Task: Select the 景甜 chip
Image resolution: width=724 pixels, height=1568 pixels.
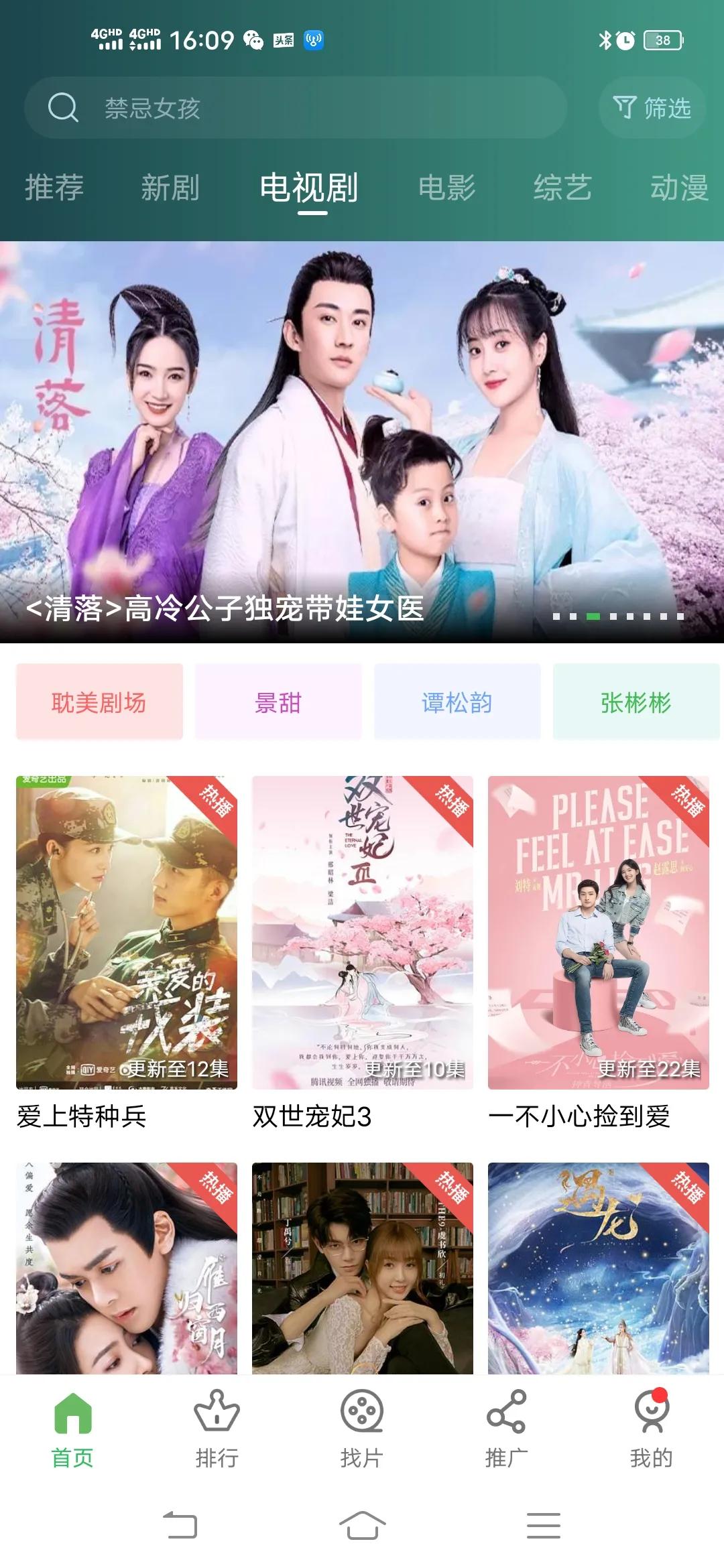Action: click(278, 702)
